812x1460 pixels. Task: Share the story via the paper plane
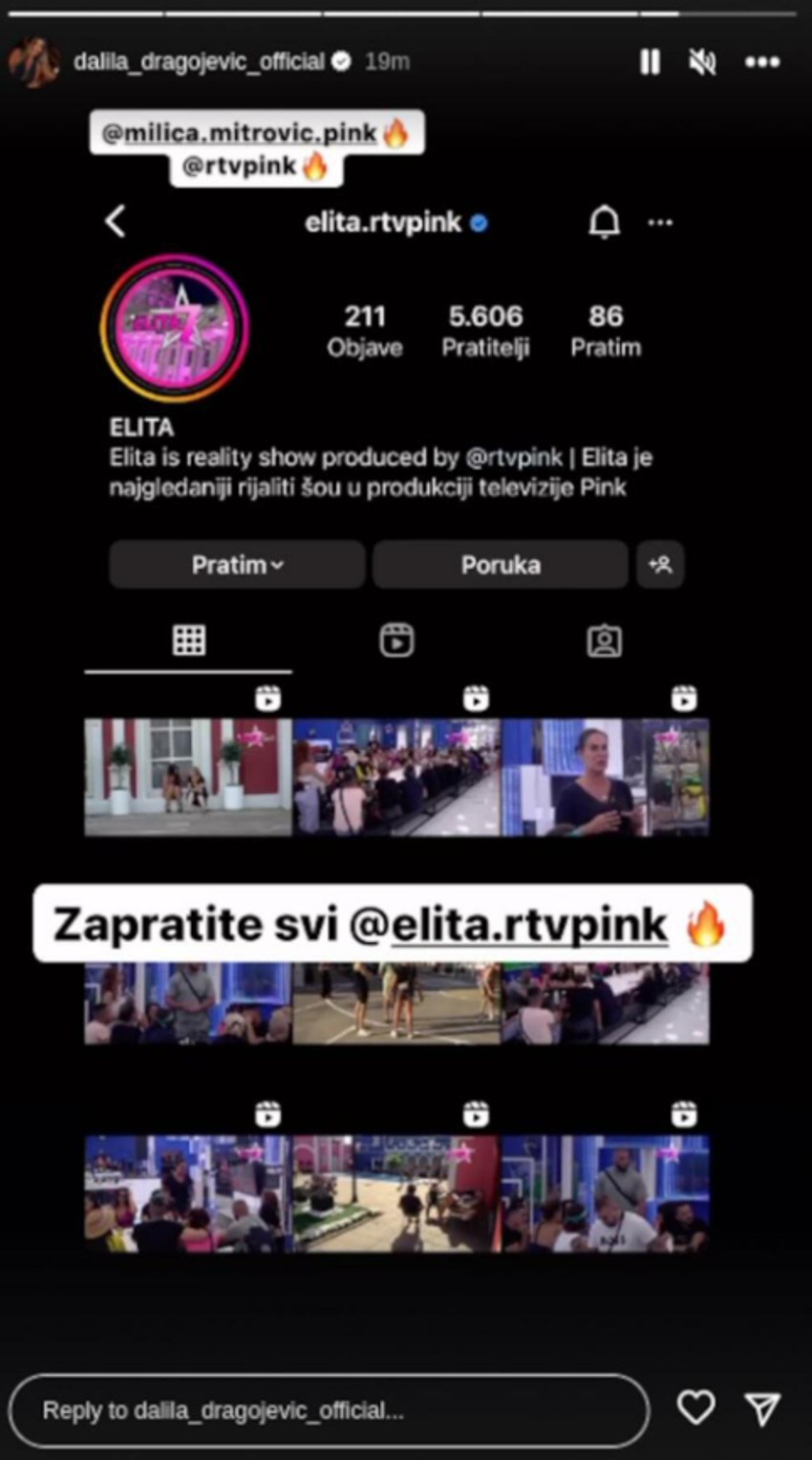pos(762,1408)
